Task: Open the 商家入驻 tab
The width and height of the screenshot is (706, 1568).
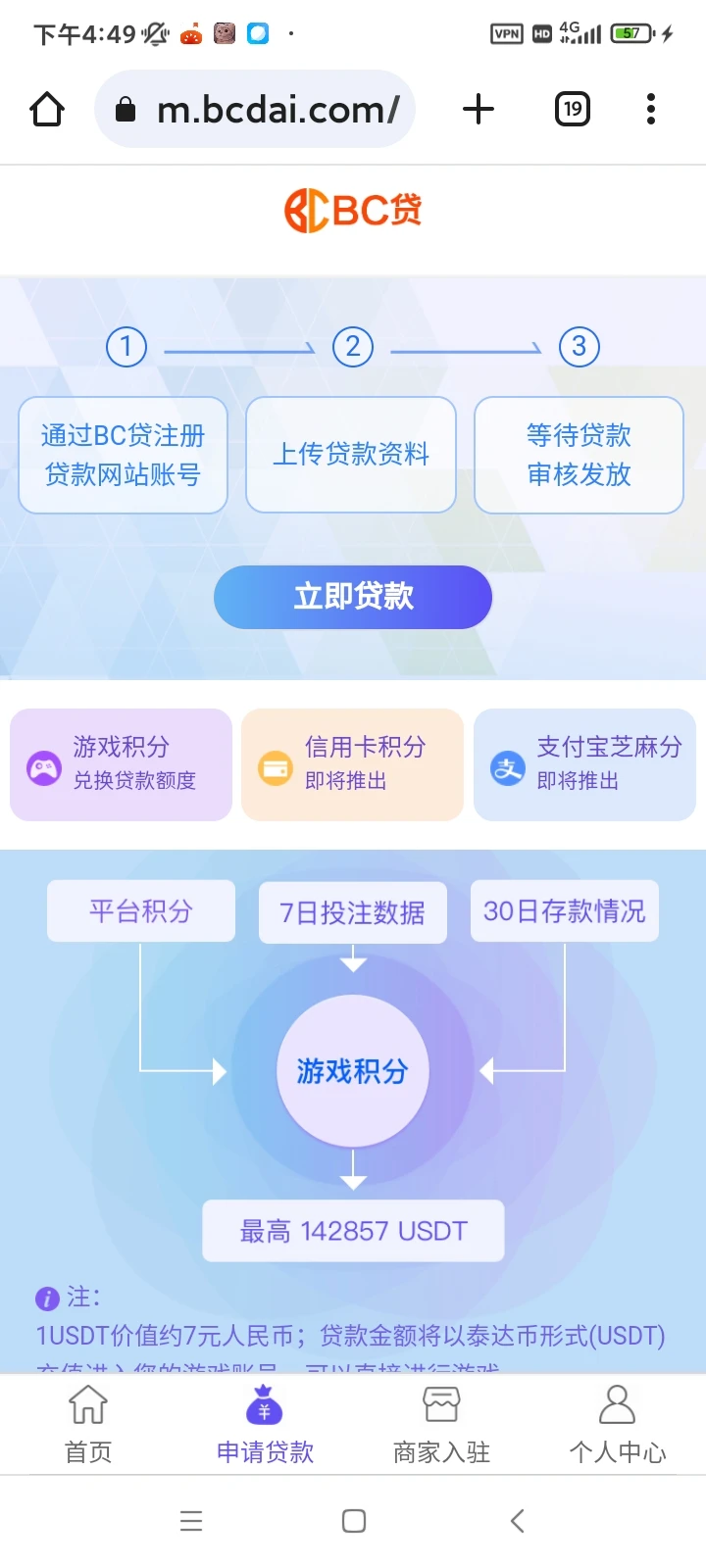Action: tap(441, 1424)
